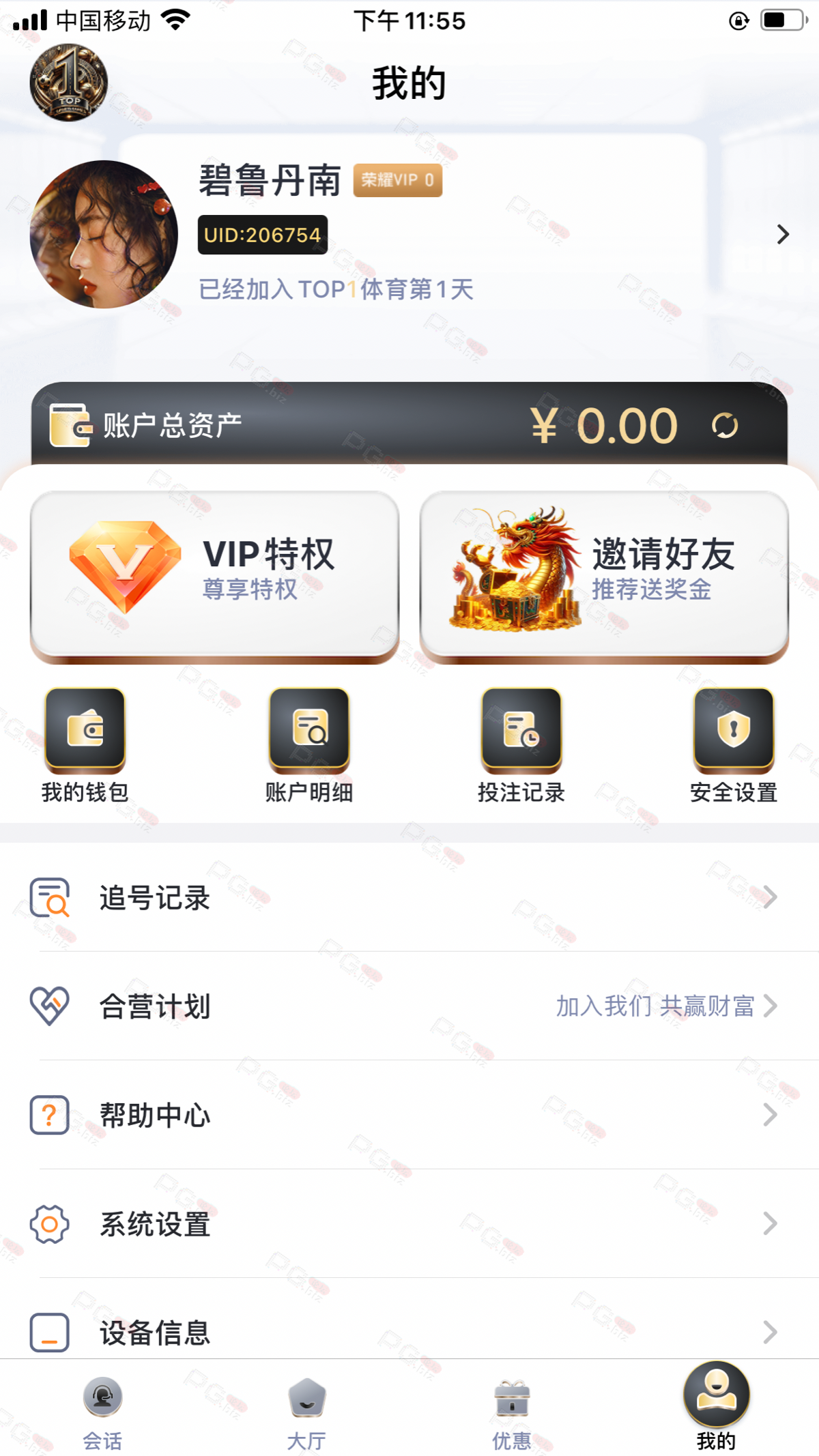Refresh the account total assets balance

pos(724,425)
